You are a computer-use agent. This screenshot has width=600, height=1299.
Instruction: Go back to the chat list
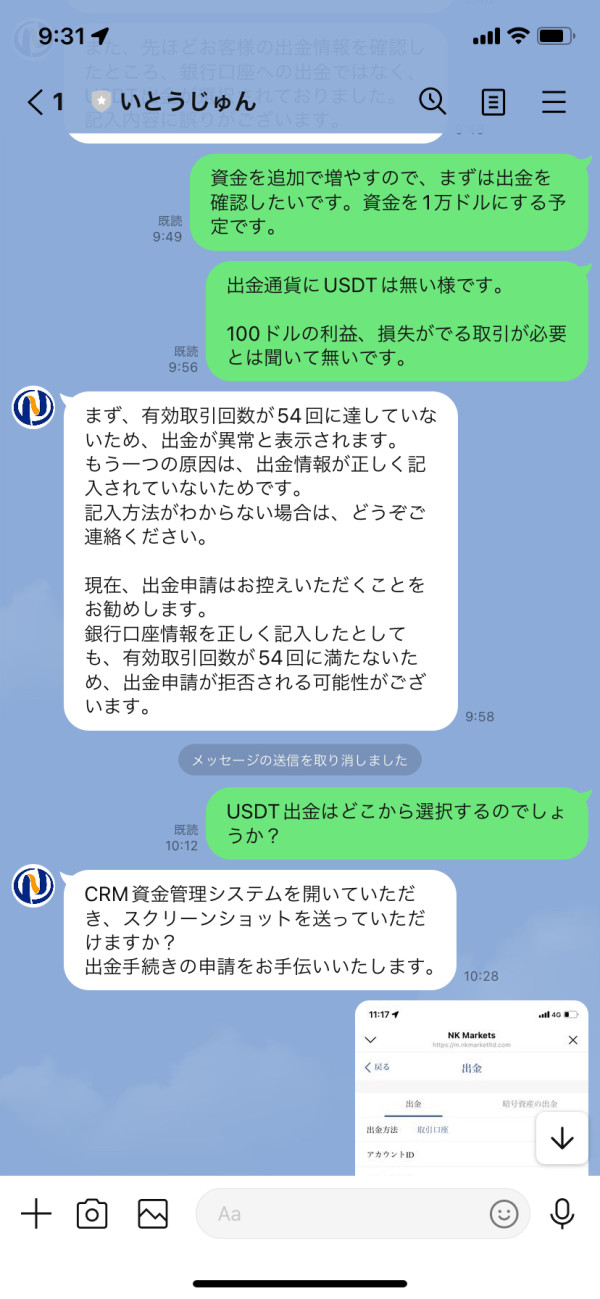(44, 102)
